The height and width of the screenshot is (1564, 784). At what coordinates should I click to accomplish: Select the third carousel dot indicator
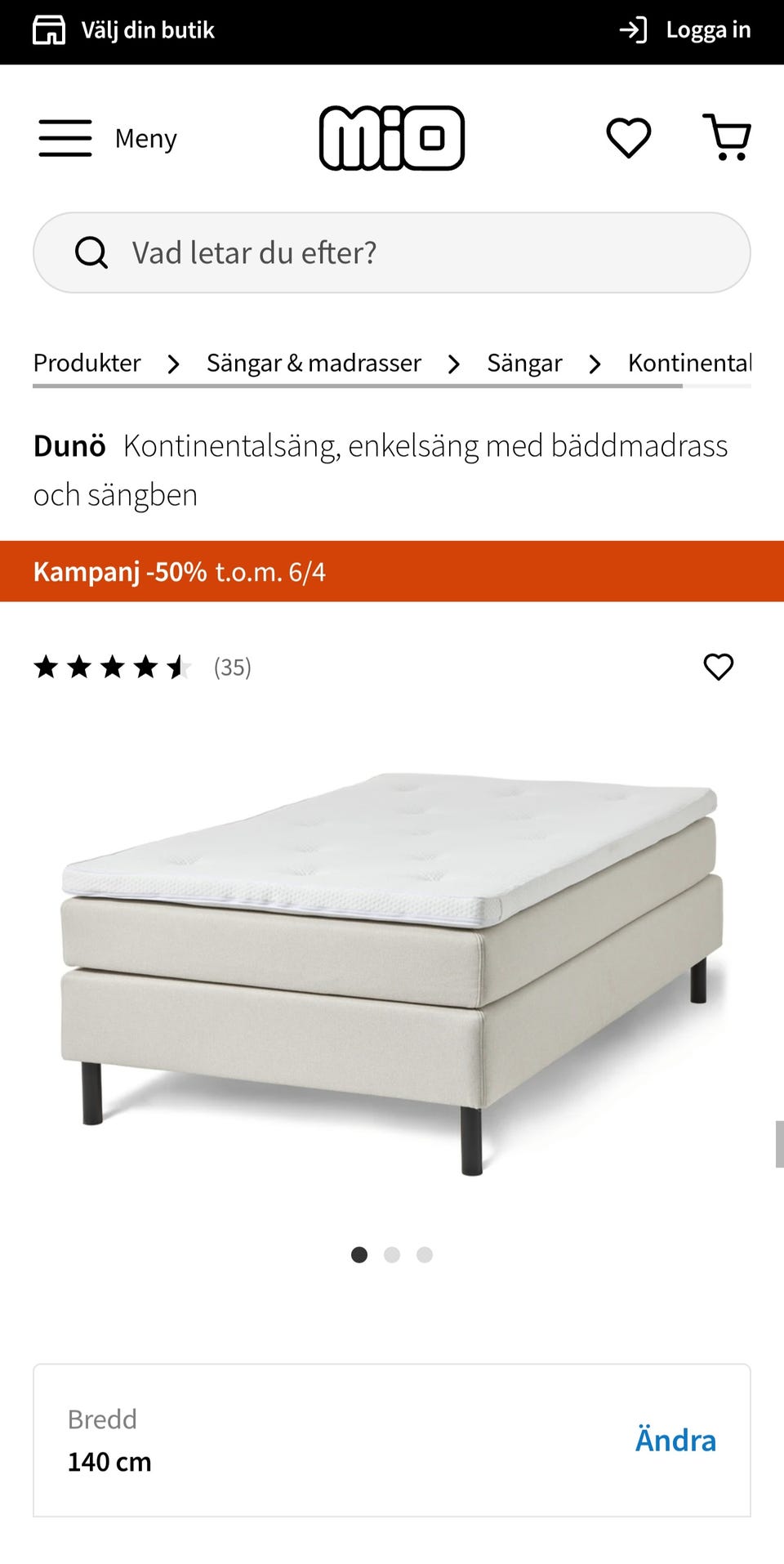pos(425,1255)
